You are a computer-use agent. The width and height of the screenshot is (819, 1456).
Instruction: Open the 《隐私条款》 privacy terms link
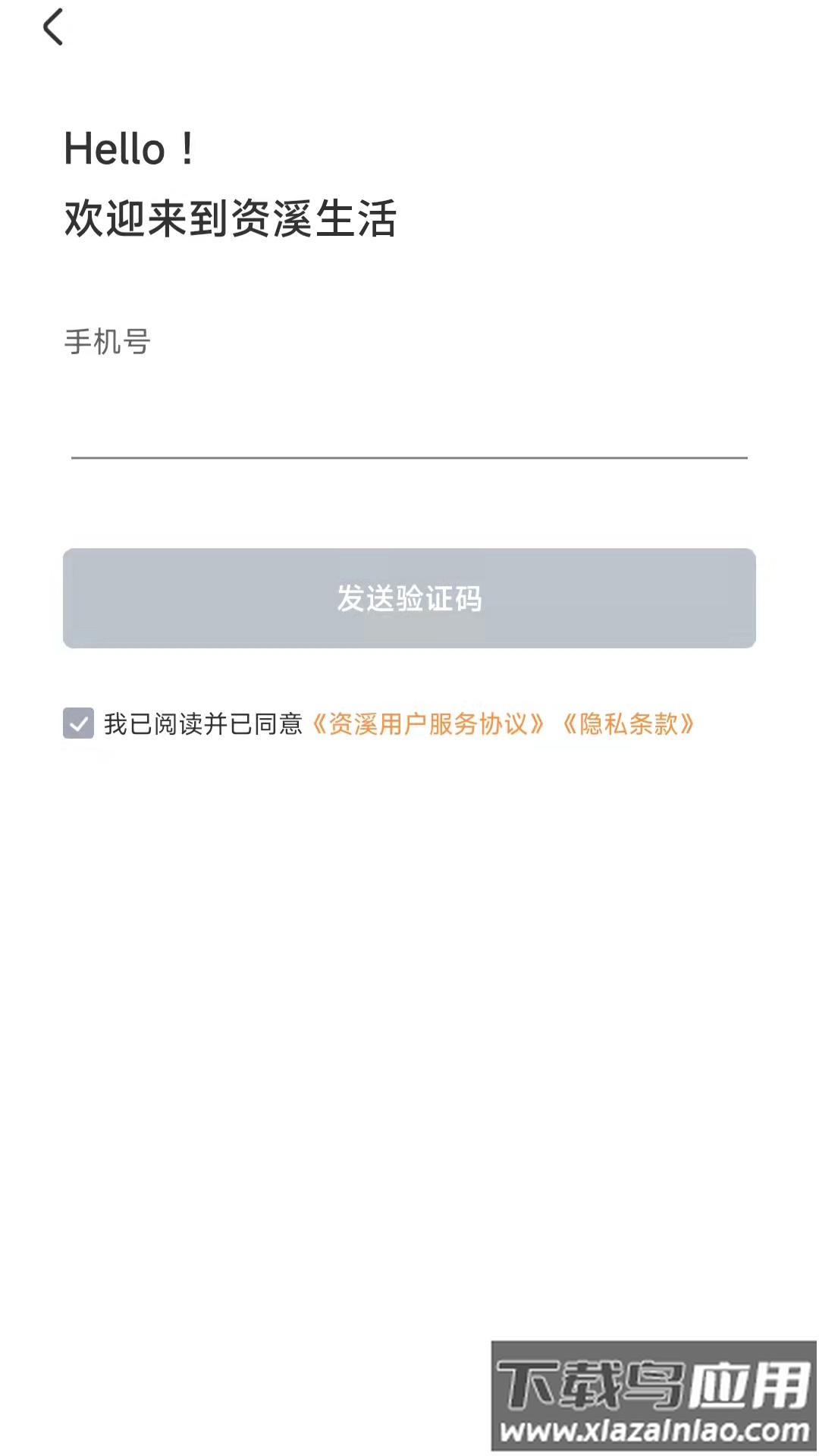[628, 724]
